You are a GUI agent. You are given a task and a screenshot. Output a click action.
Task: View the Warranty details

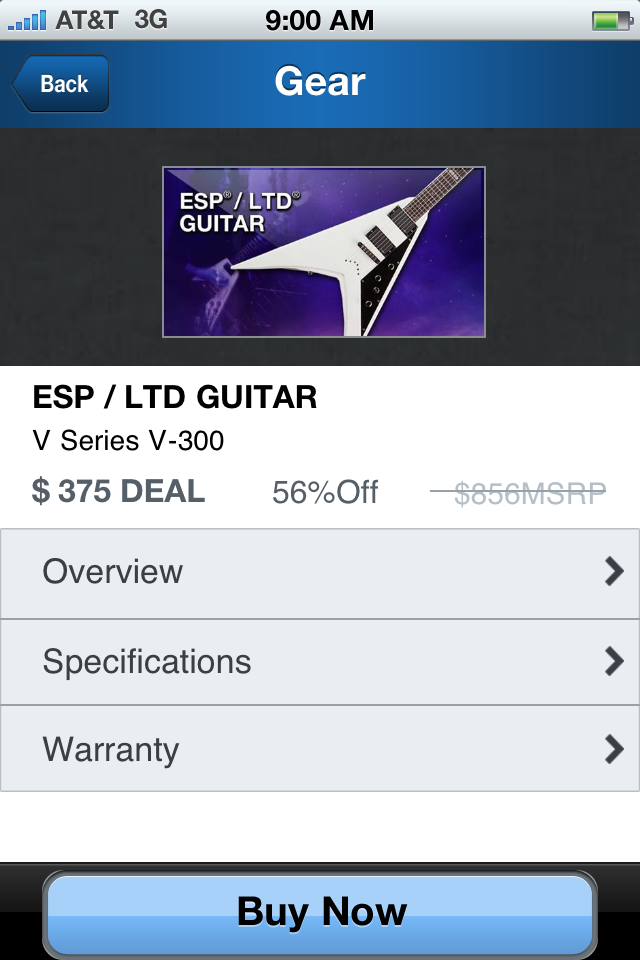(x=320, y=749)
